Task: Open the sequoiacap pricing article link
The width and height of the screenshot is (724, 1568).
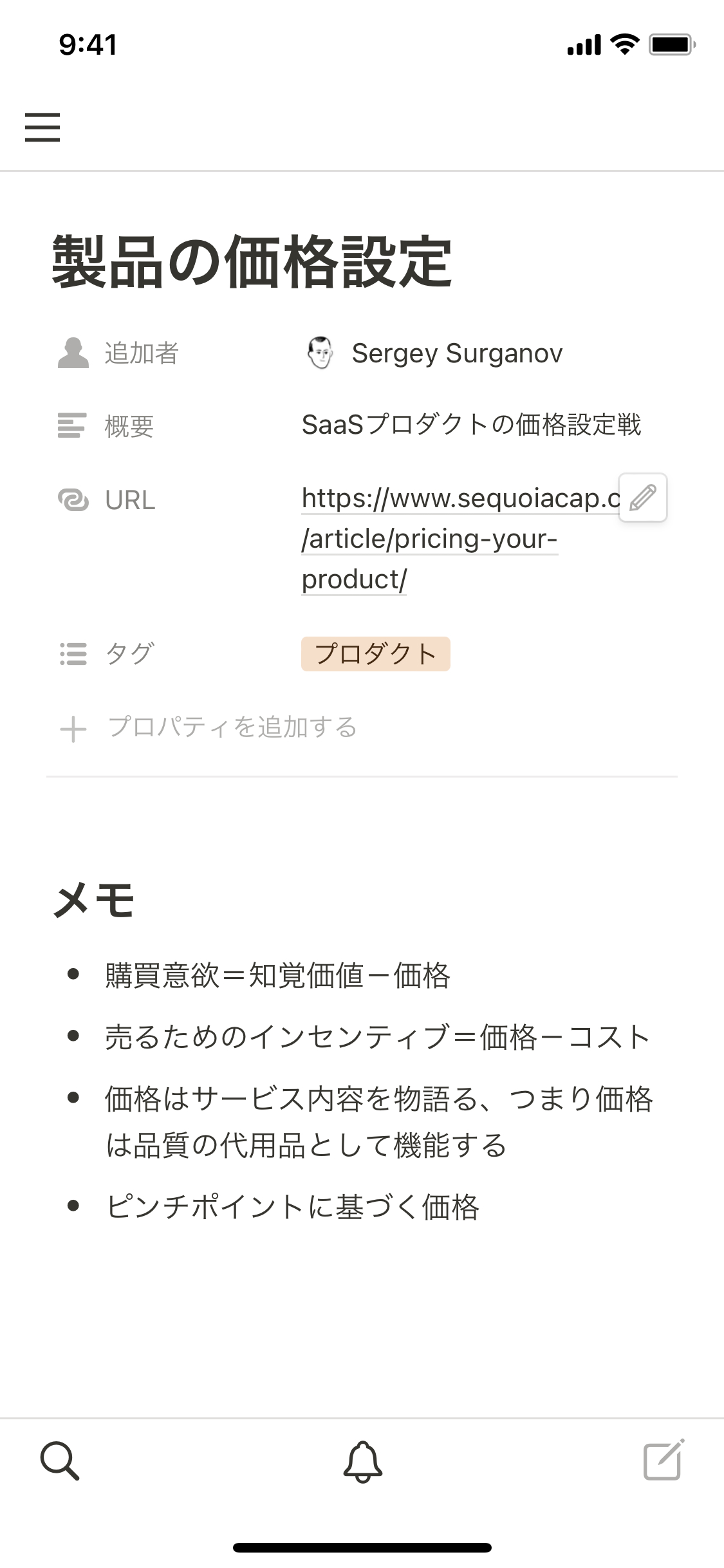Action: point(450,499)
